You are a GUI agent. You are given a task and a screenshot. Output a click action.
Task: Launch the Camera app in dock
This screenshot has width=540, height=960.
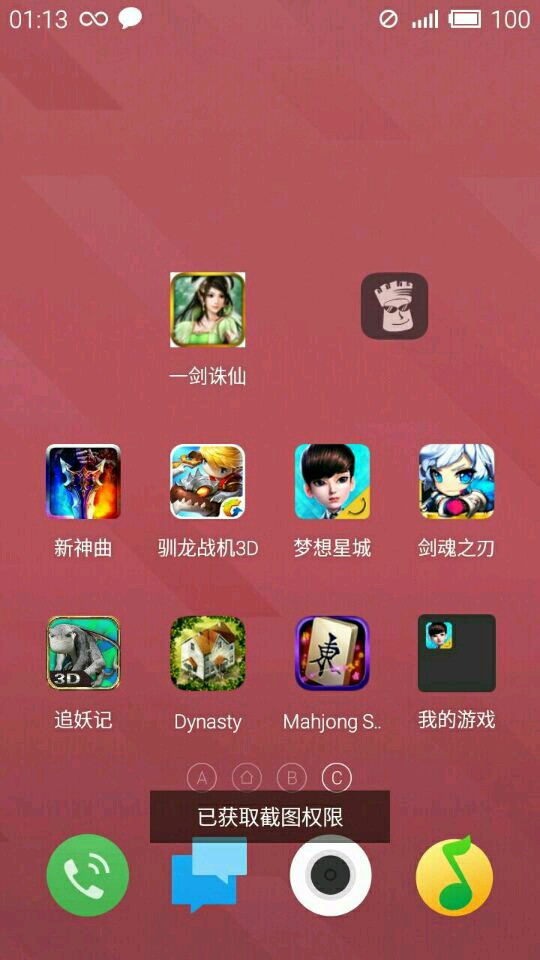click(x=331, y=875)
